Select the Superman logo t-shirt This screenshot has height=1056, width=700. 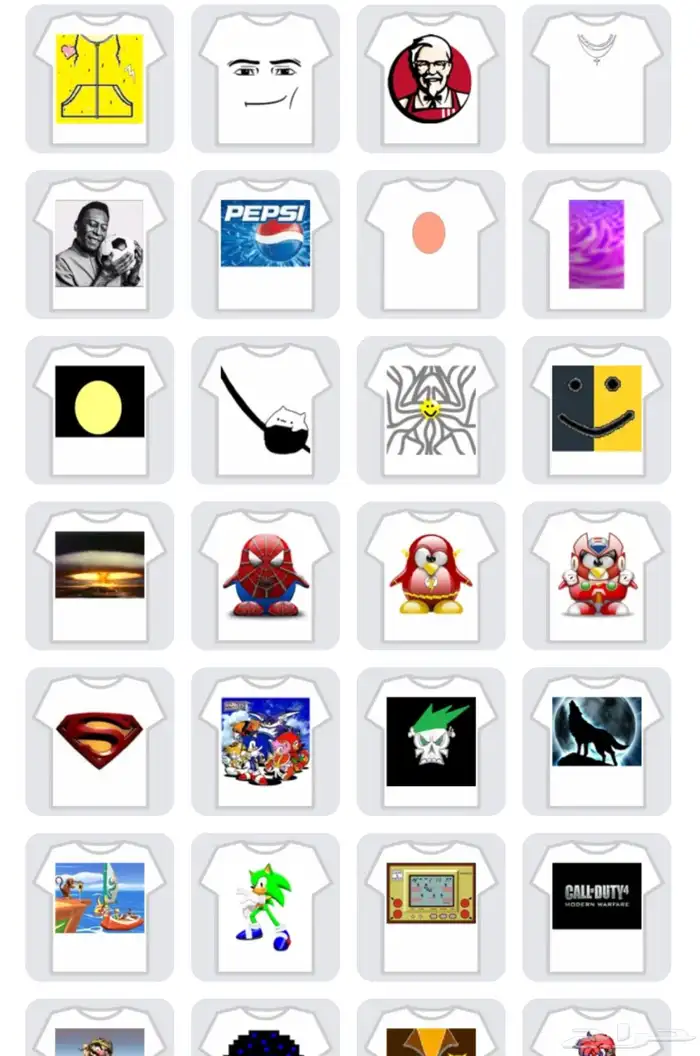coord(99,742)
